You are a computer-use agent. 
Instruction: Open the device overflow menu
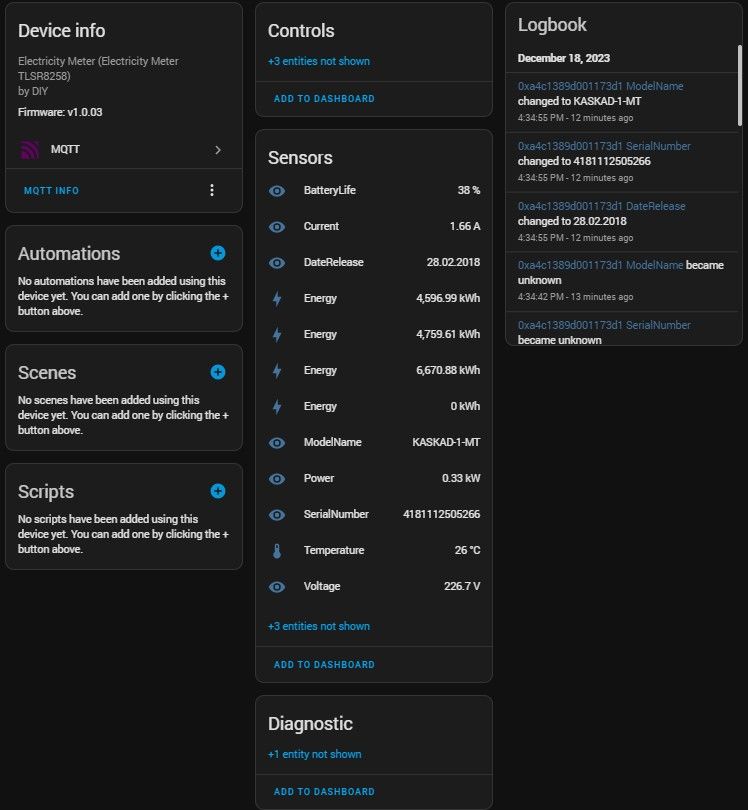(x=211, y=190)
